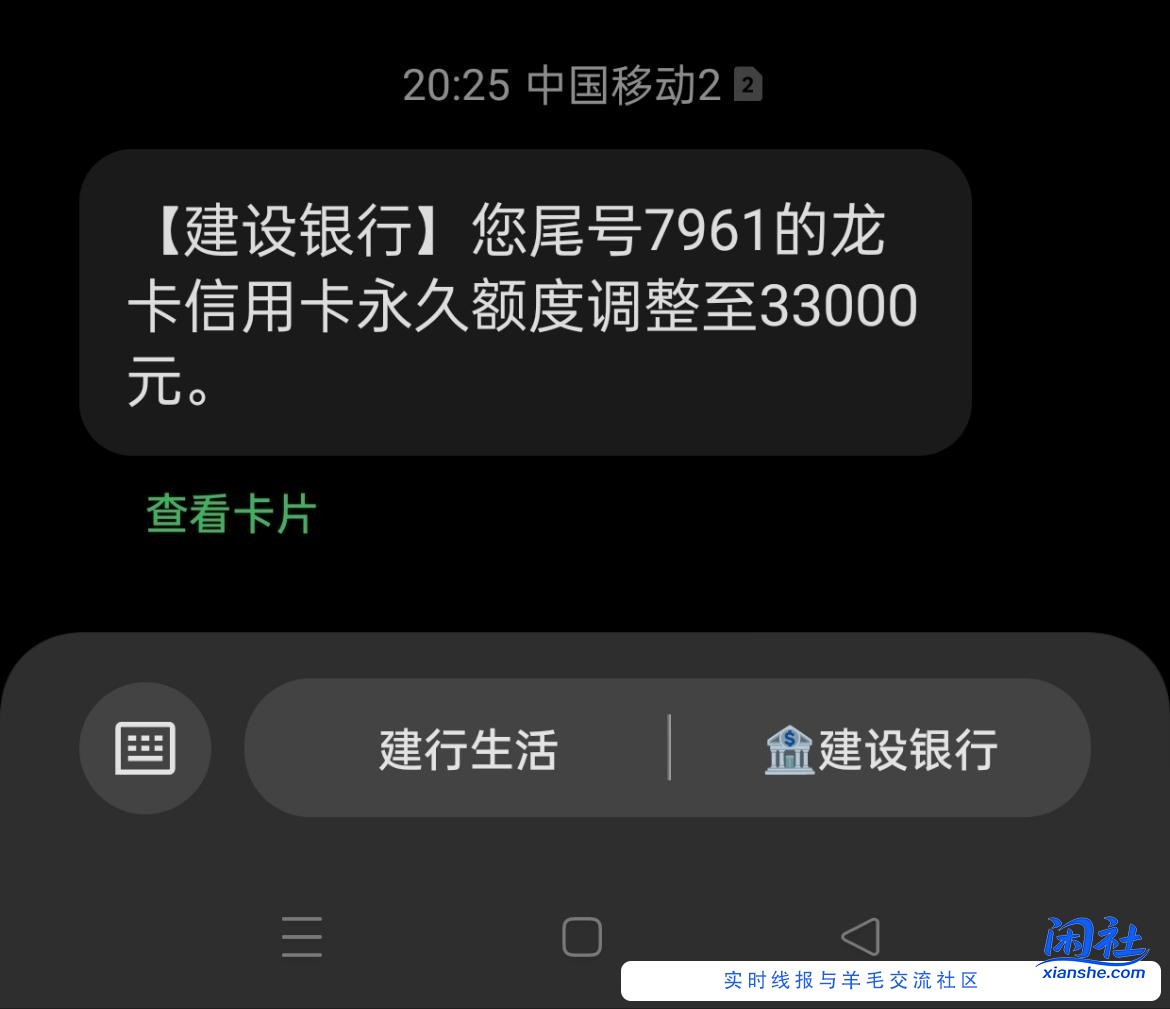Image resolution: width=1170 pixels, height=1009 pixels.
Task: Go back with the navigation bar
Action: pos(860,937)
